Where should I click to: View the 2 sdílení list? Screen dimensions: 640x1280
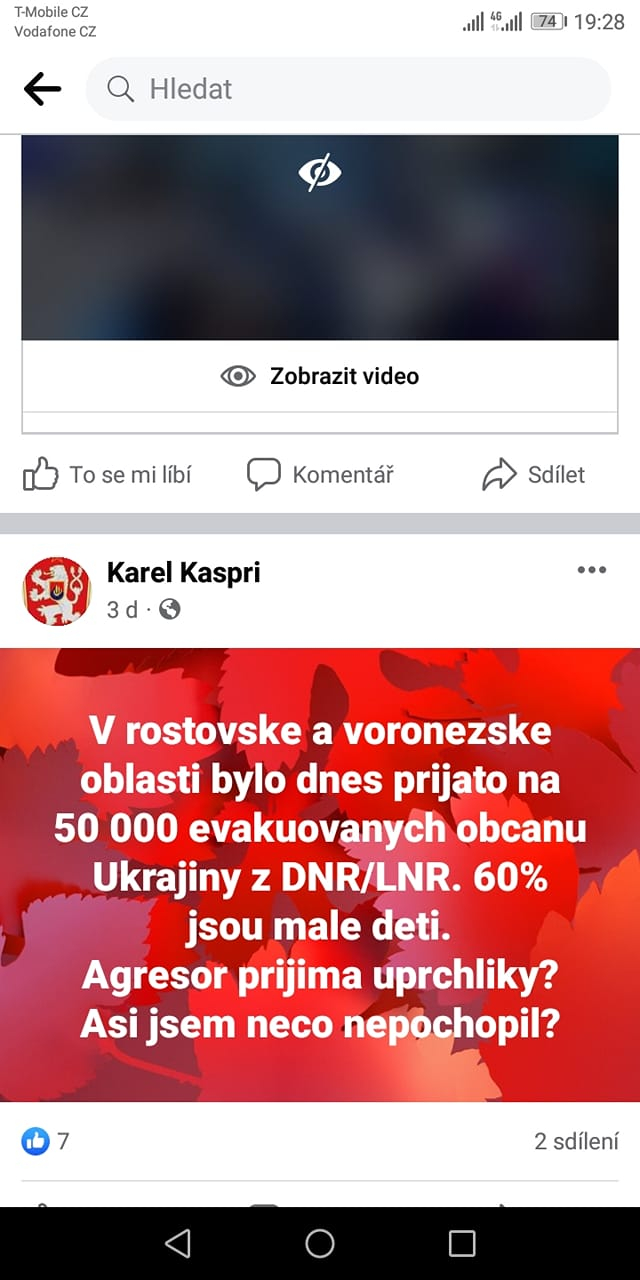[576, 1141]
